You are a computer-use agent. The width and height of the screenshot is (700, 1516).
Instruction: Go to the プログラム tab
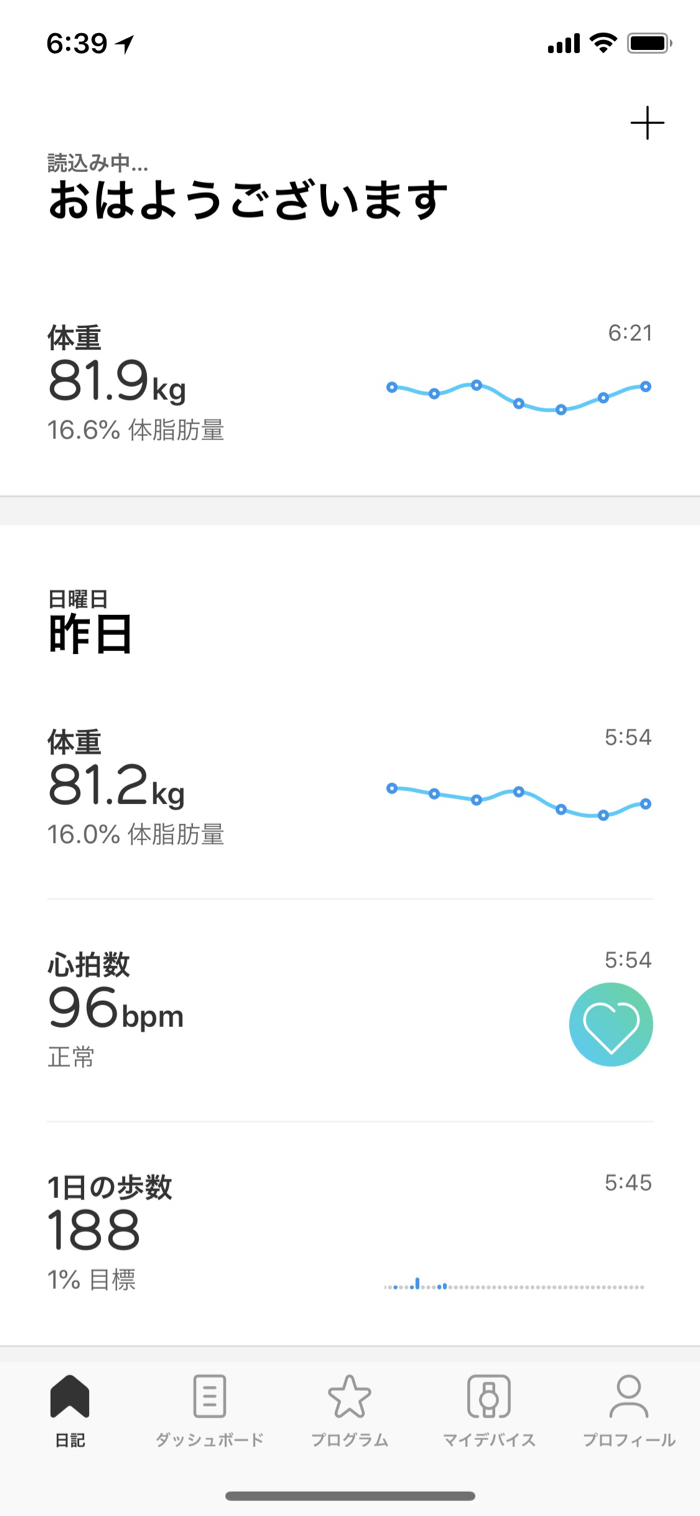(x=349, y=1410)
